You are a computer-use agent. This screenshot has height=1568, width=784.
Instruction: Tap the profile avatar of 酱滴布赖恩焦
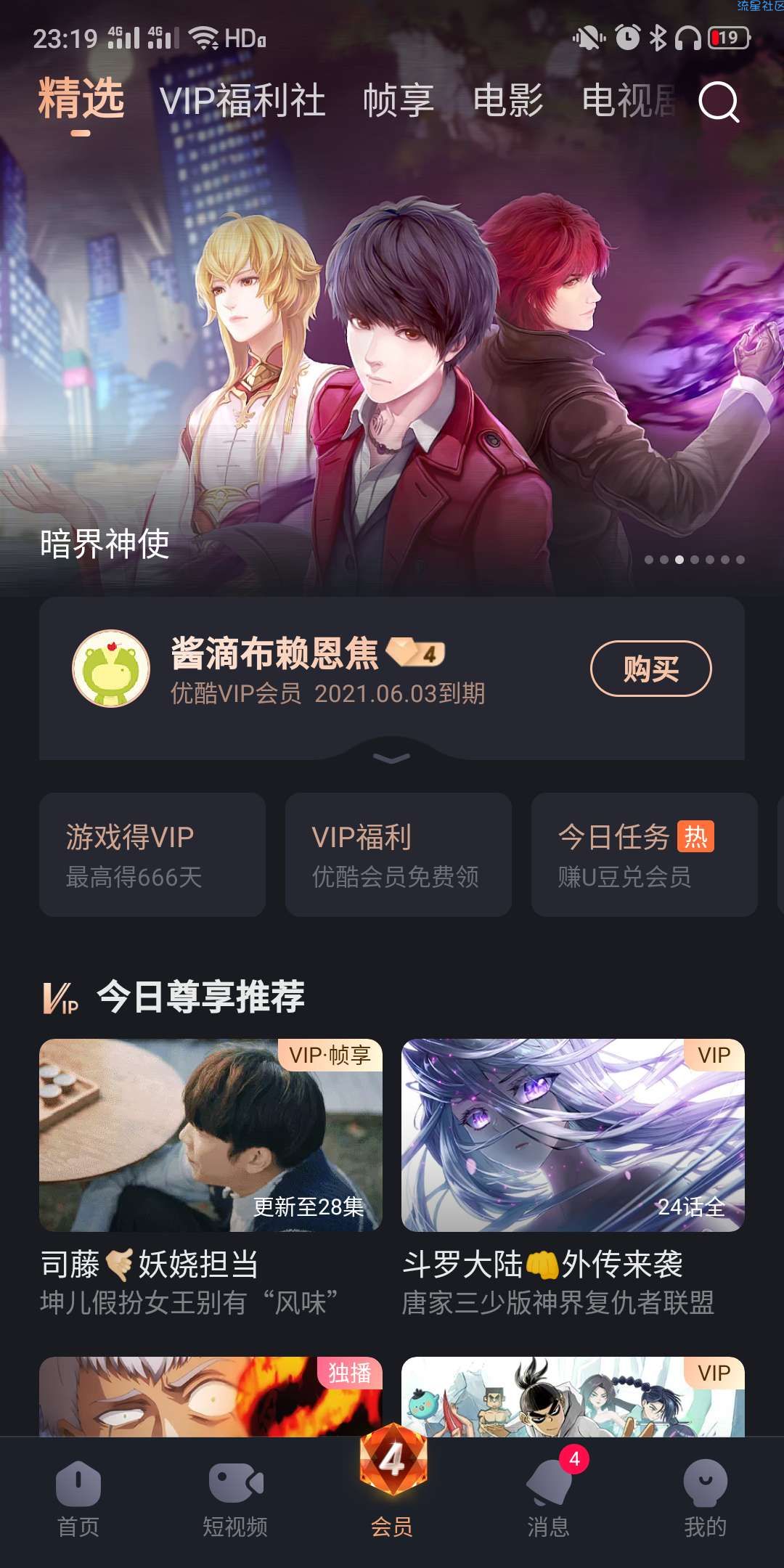(111, 669)
